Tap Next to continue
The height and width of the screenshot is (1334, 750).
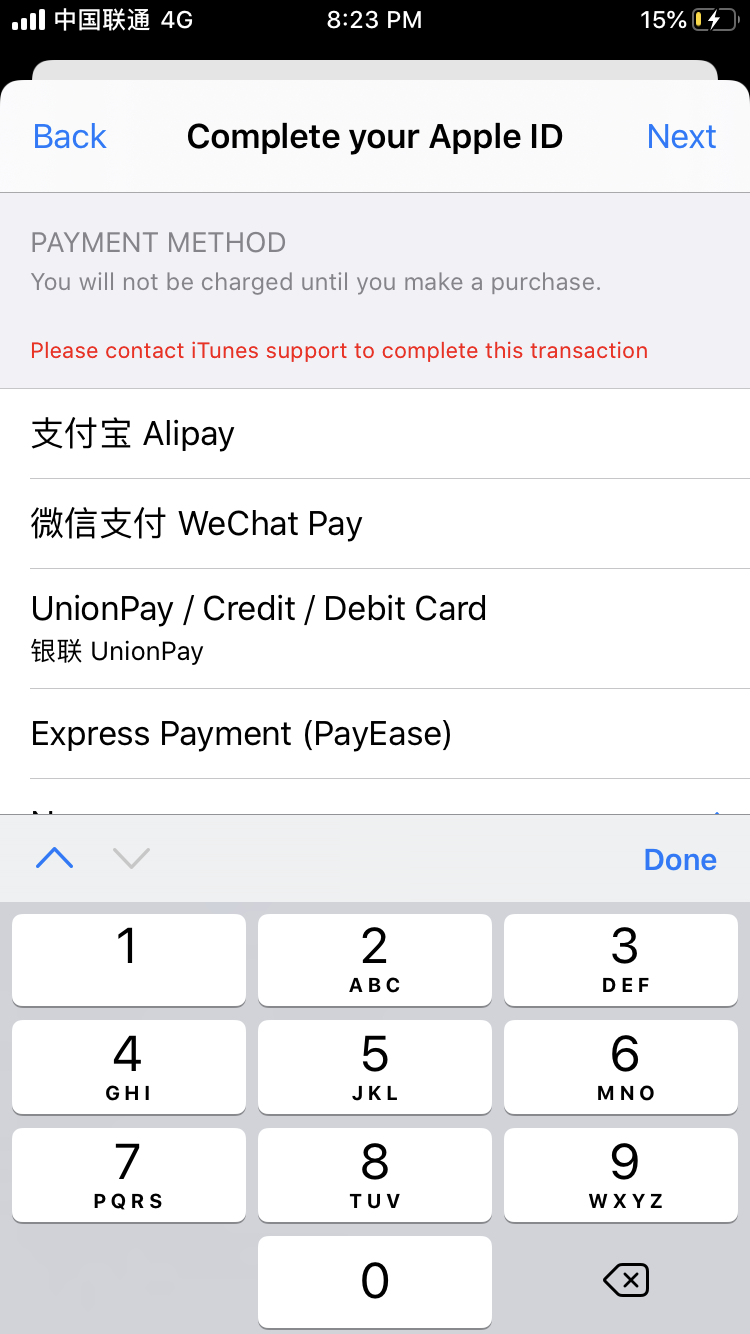681,136
